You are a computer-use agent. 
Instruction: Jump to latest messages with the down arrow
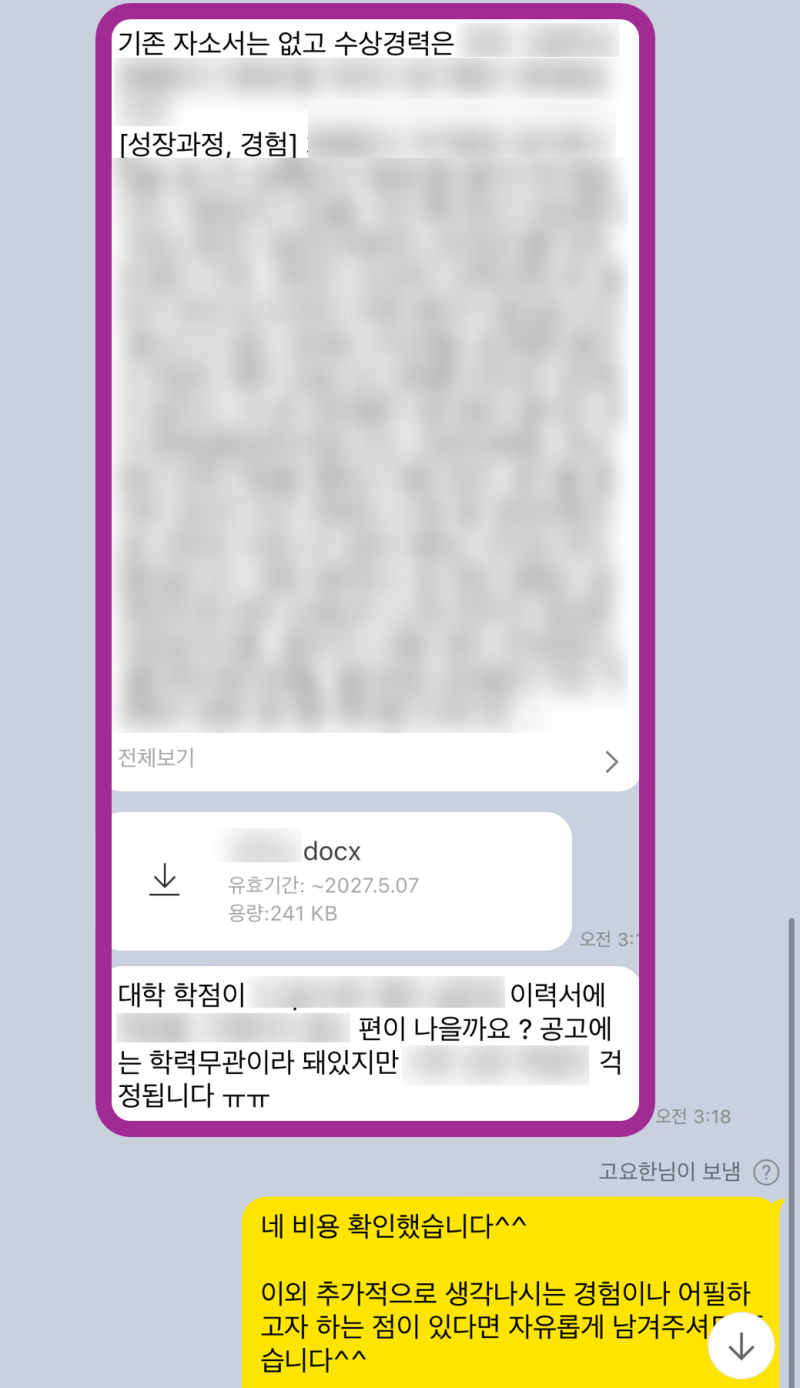tap(741, 1346)
